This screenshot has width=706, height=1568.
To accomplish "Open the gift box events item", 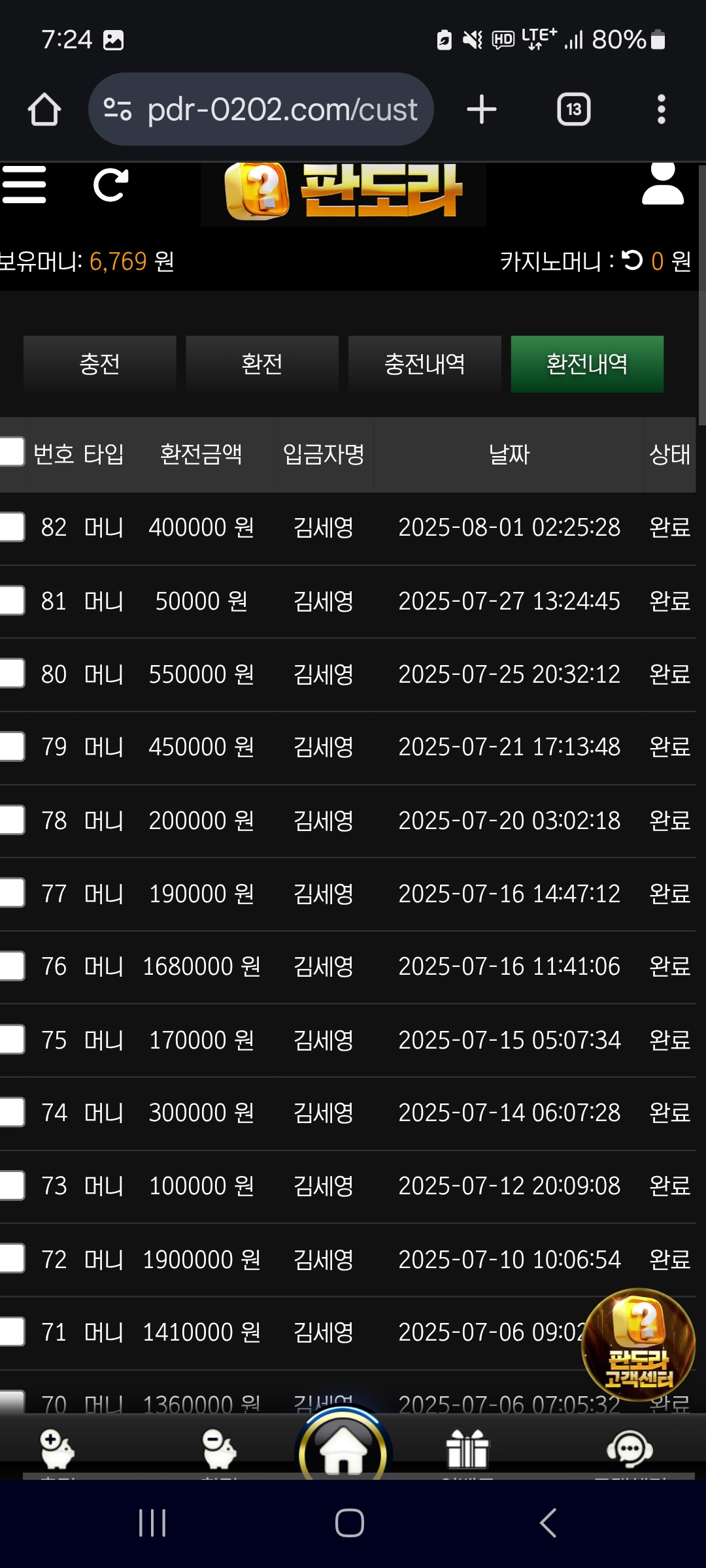I will click(x=467, y=1449).
